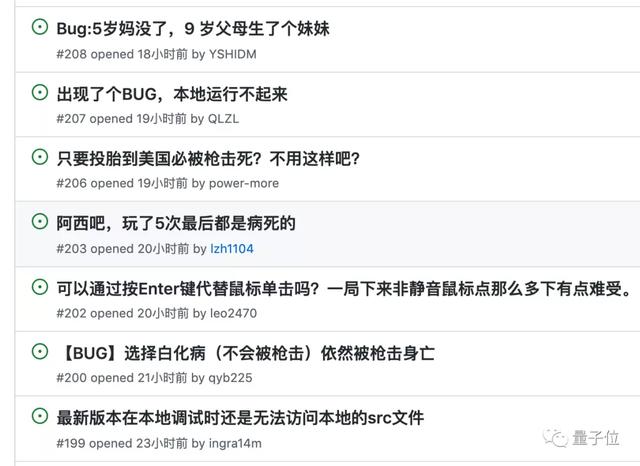View author QLZL's profile
The width and height of the screenshot is (640, 466).
[x=223, y=119]
